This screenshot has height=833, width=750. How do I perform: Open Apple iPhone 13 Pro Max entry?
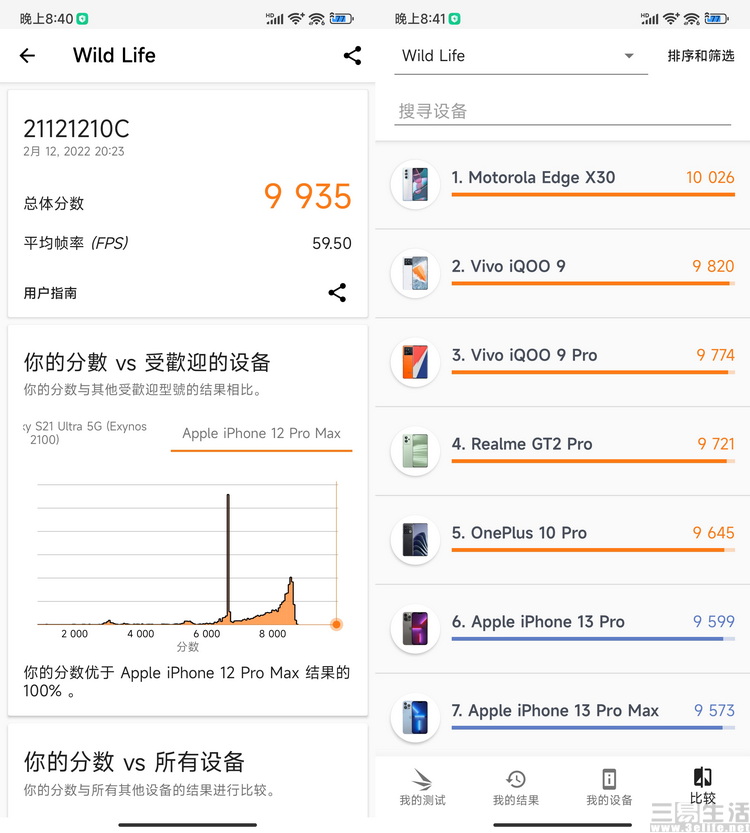tap(563, 716)
